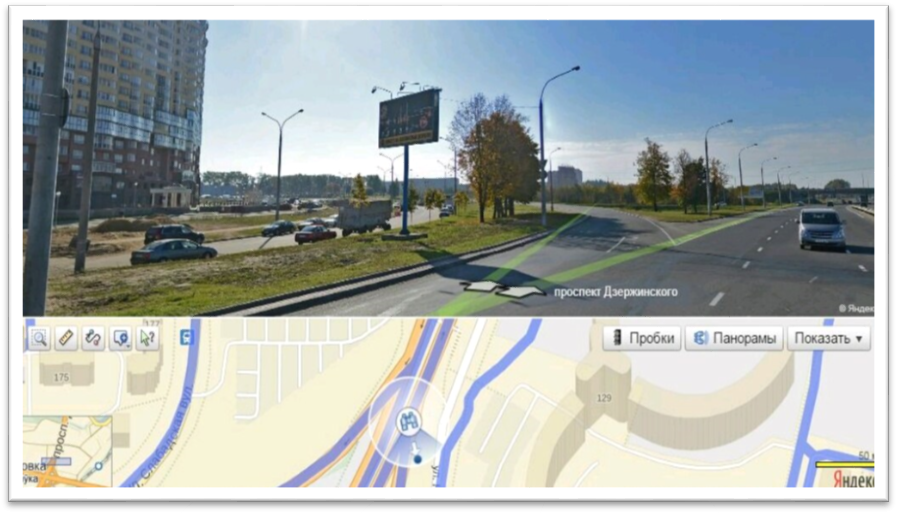Activate the ruler distance tool
The image size is (898, 514).
coord(66,338)
